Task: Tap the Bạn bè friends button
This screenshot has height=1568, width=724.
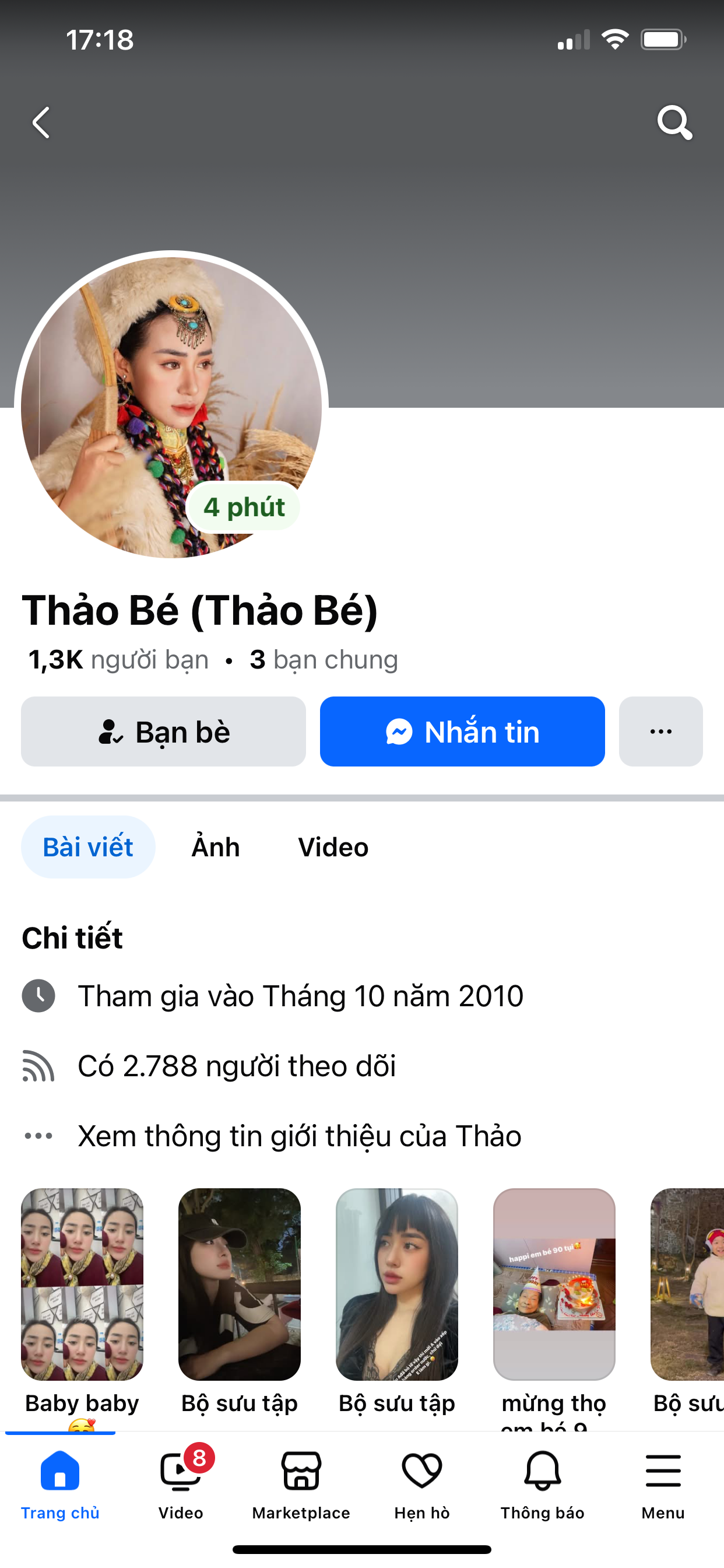Action: click(163, 731)
